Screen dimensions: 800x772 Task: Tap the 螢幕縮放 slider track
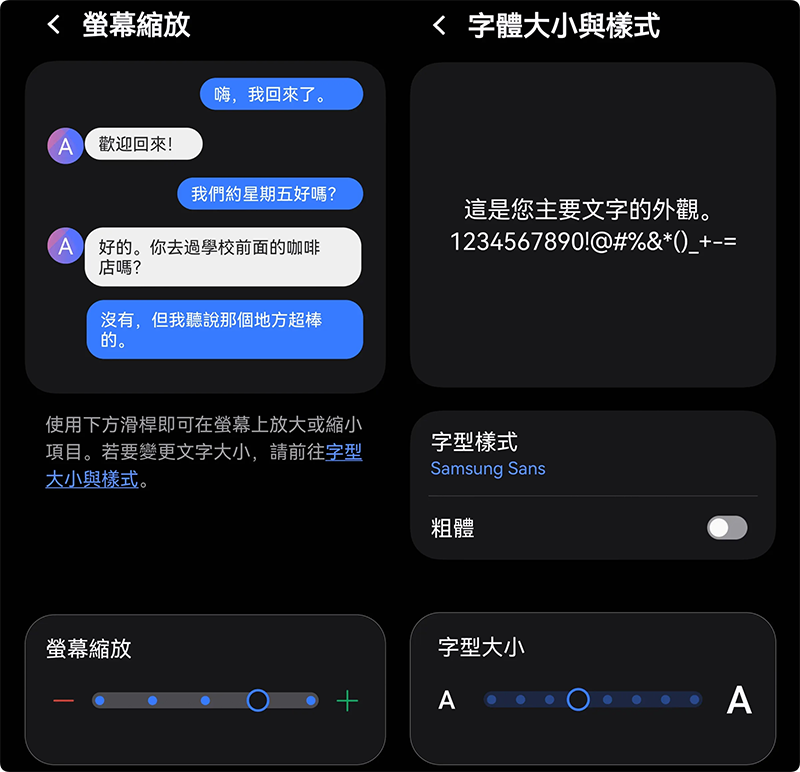[205, 701]
